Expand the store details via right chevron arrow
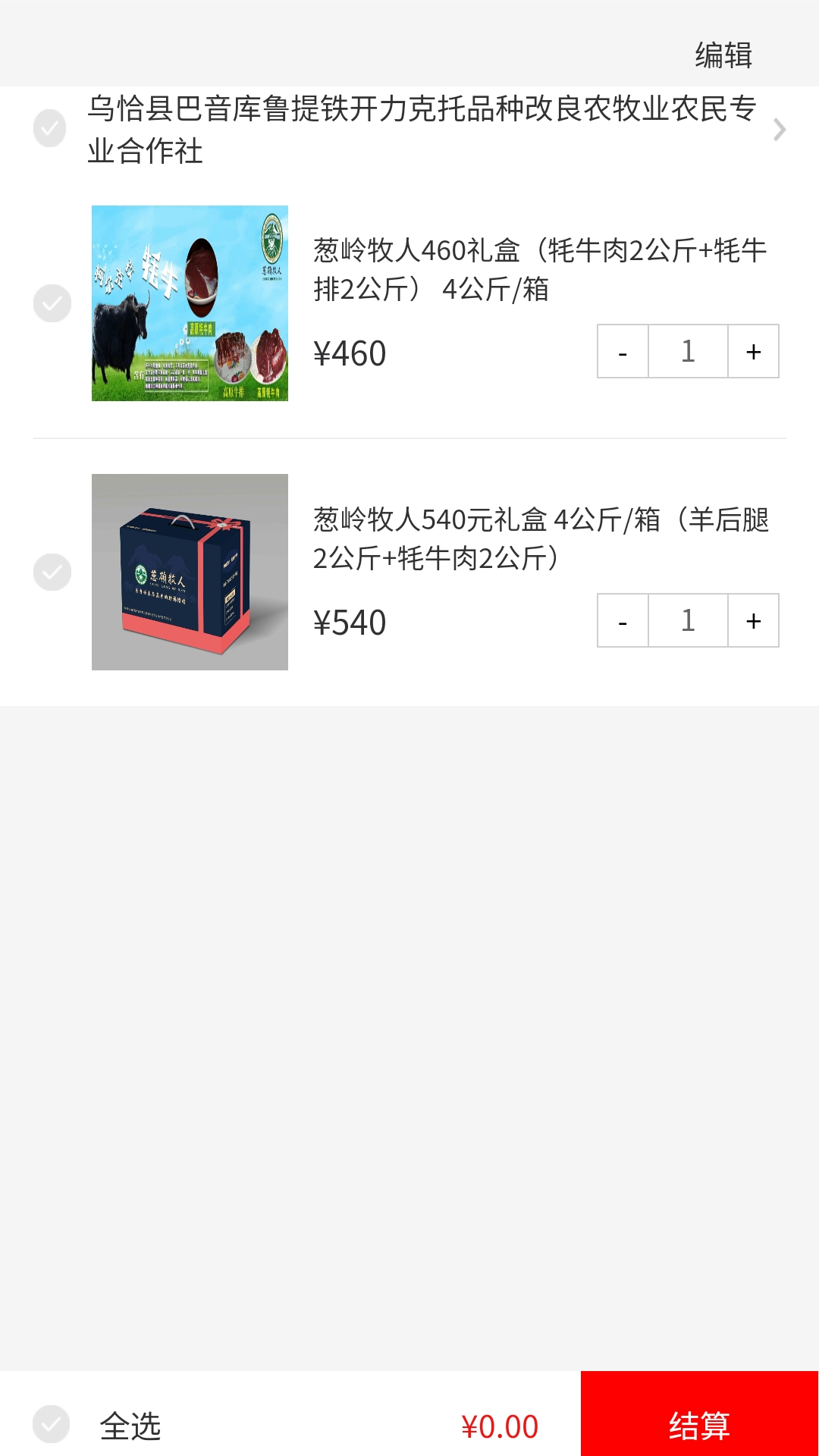The image size is (819, 1456). coord(780,130)
